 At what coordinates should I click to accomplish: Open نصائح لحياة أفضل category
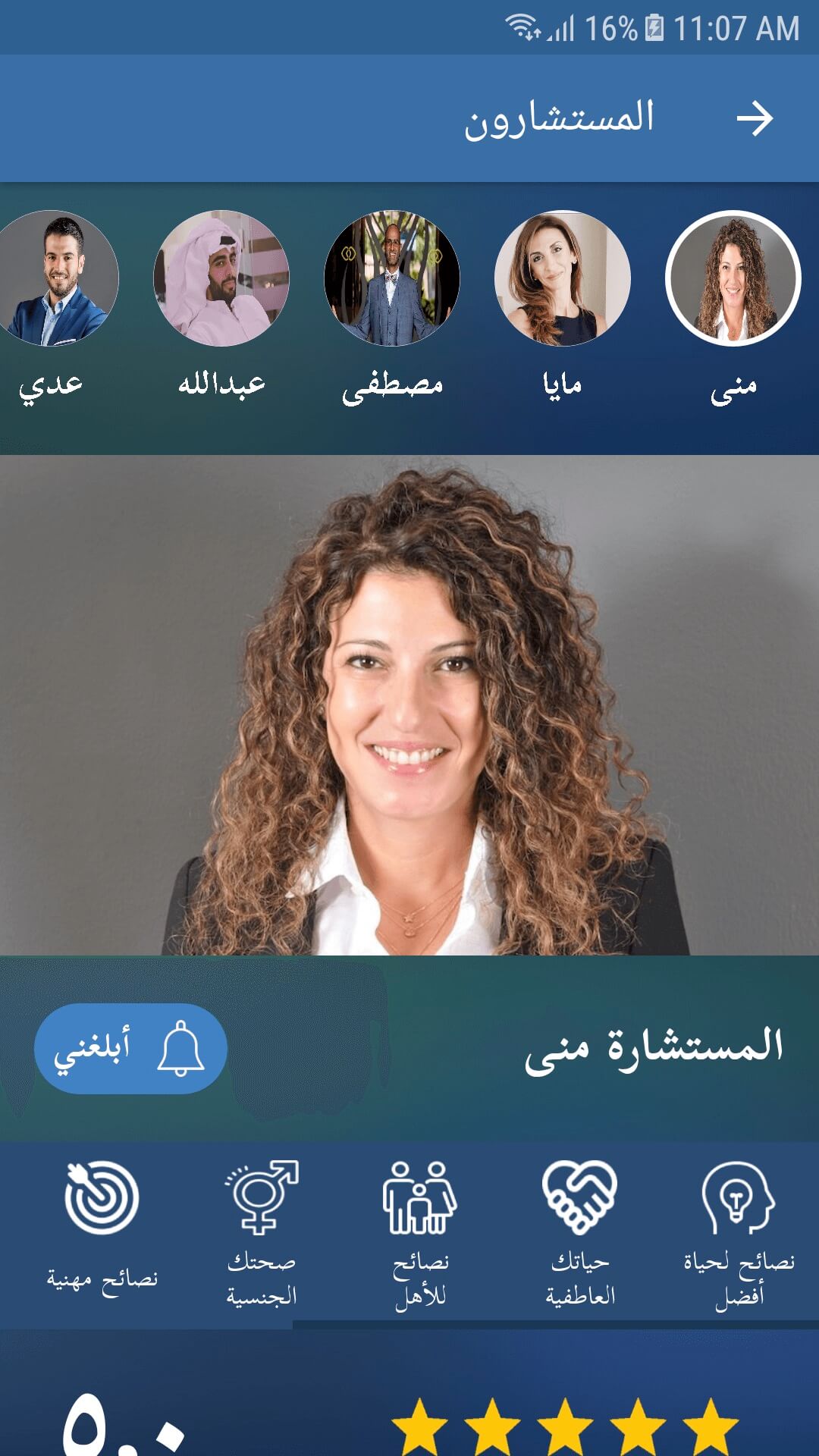pos(739,1234)
